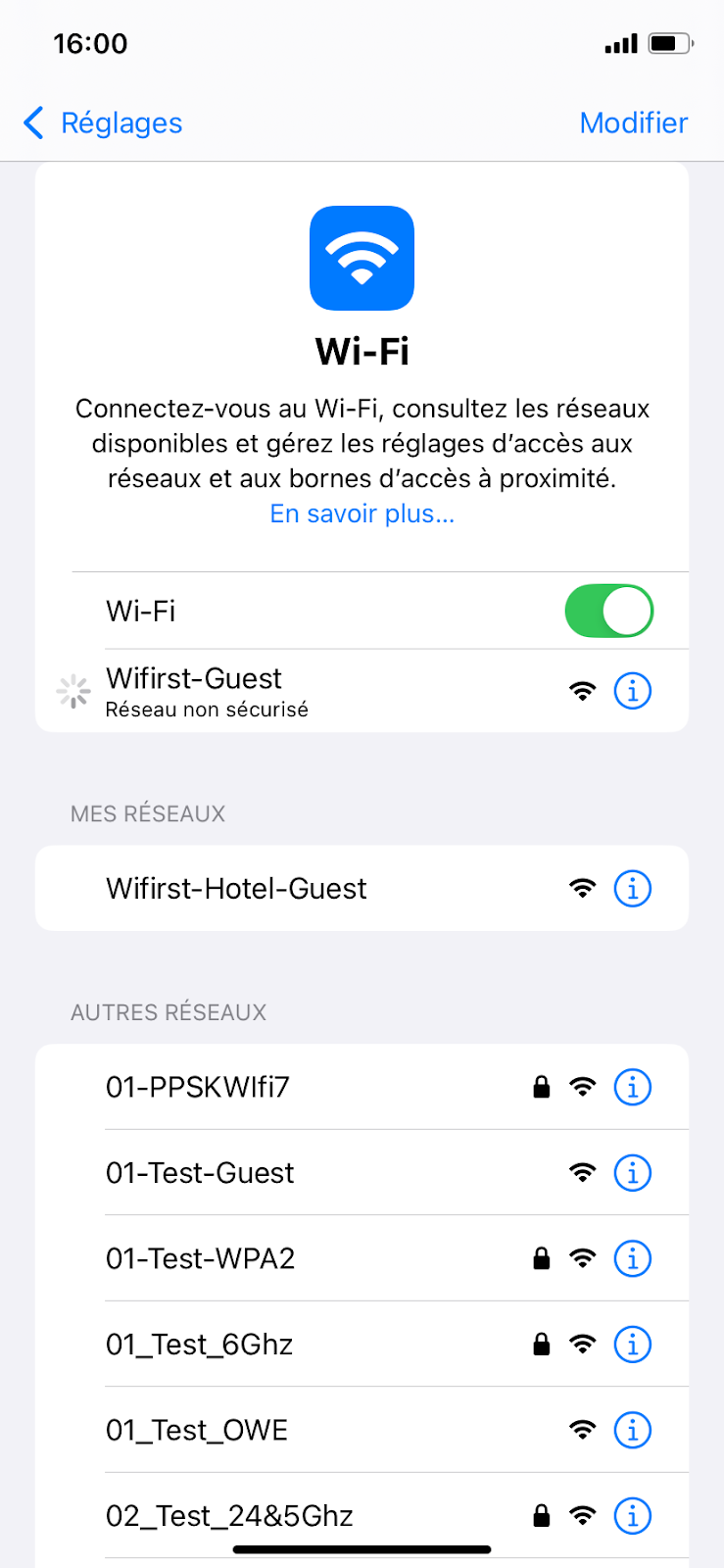
Task: Open the En savoir plus link
Action: pyautogui.click(x=362, y=514)
